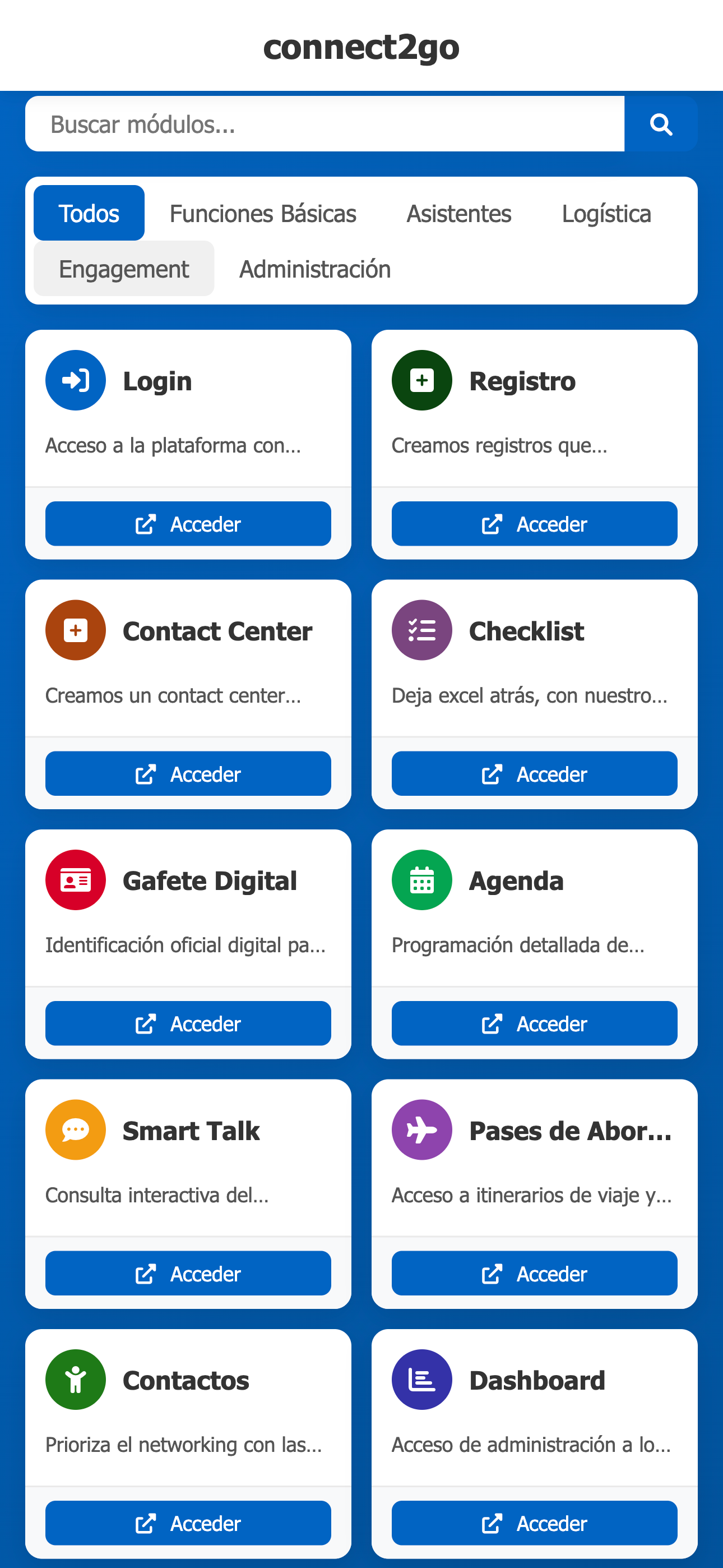Switch to the Asistentes filter tab
The image size is (723, 1568).
[x=459, y=213]
